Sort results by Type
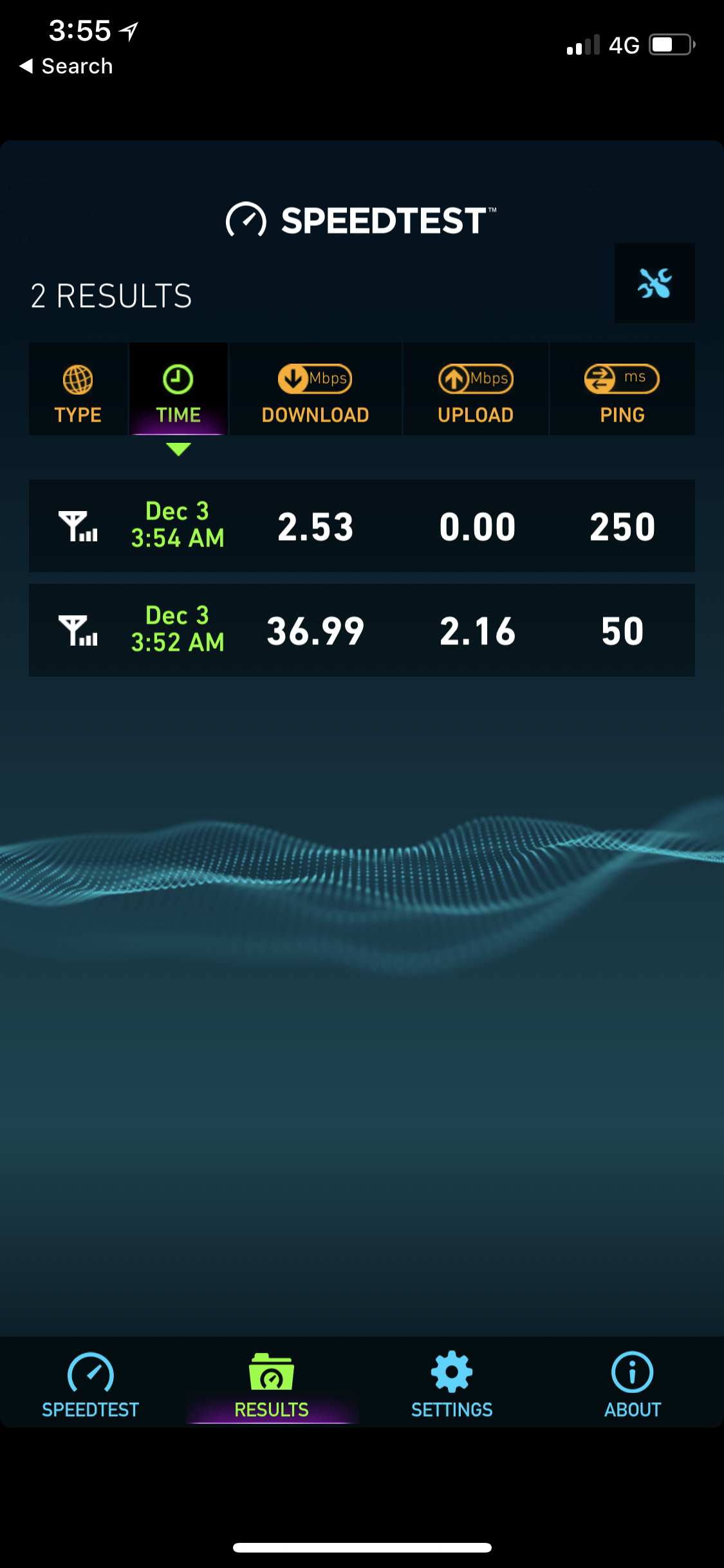This screenshot has height=1568, width=724. pyautogui.click(x=78, y=389)
